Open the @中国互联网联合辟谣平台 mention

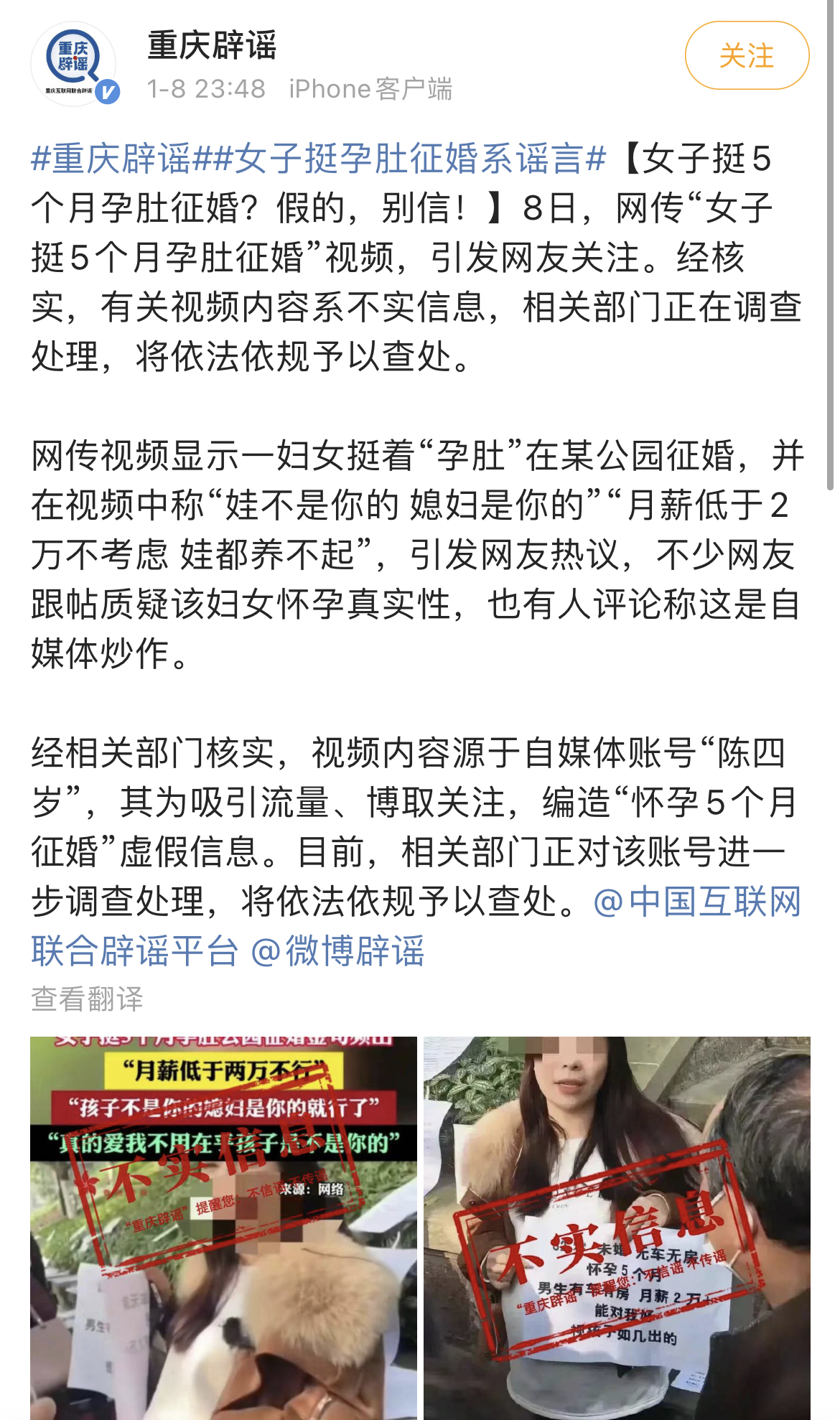696,902
